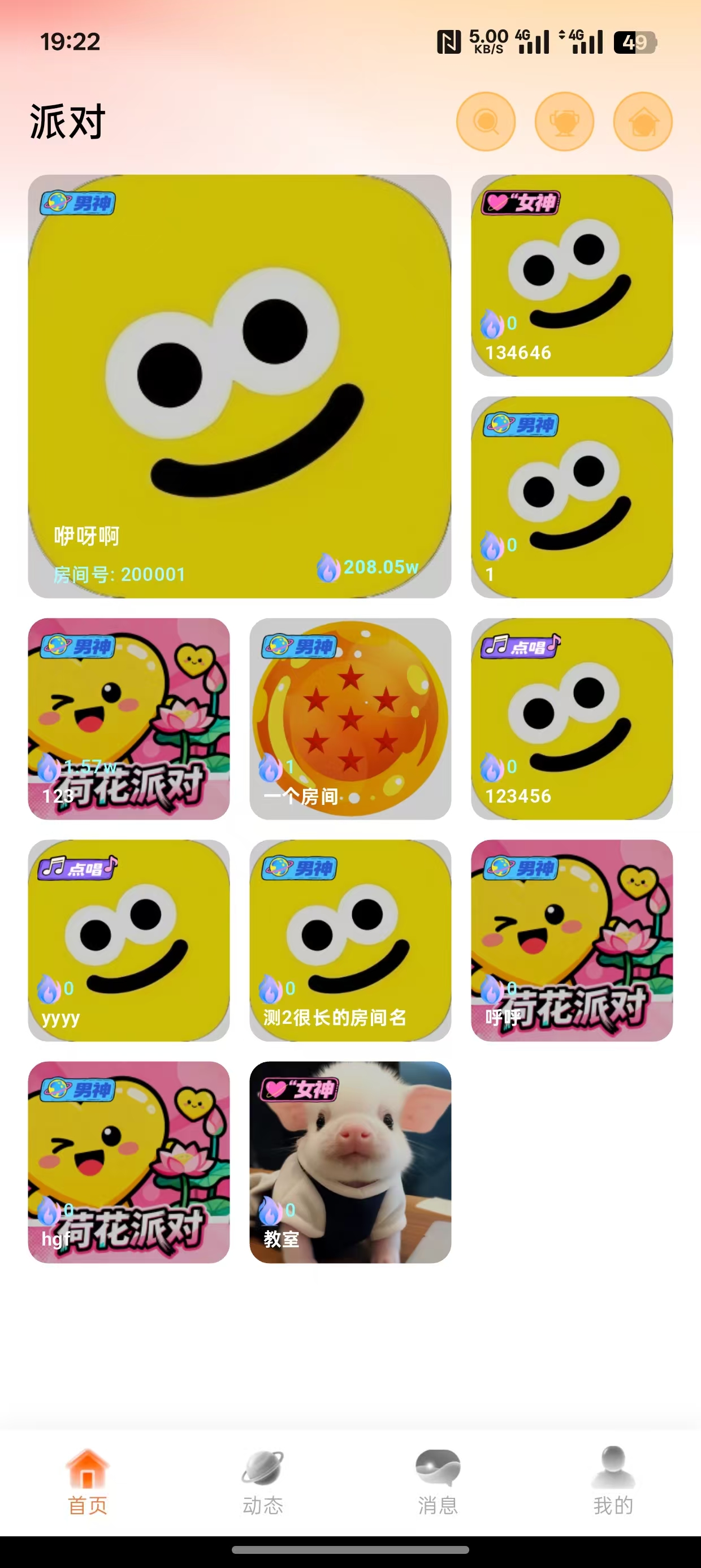Screen dimensions: 701x1568
Task: Join the 教室 room with piglet cover
Action: pos(350,1162)
